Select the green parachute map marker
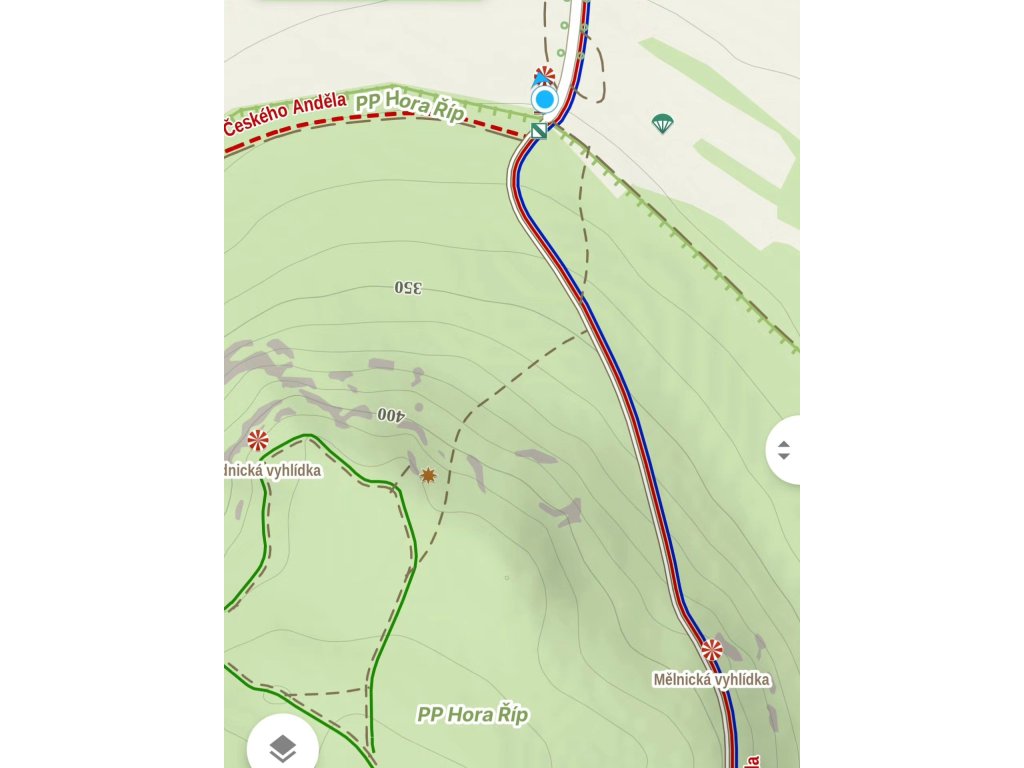Image resolution: width=1024 pixels, height=768 pixels. pyautogui.click(x=662, y=124)
